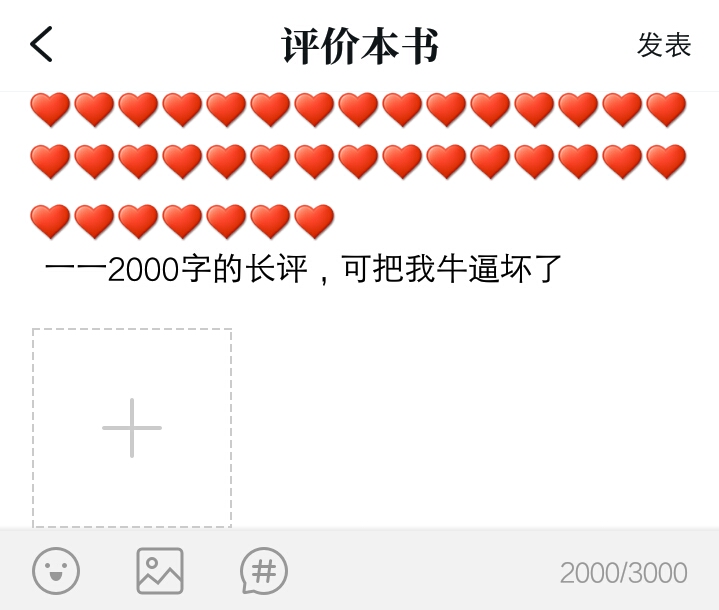Insert a hashtag topic
Image resolution: width=719 pixels, height=610 pixels.
pyautogui.click(x=264, y=571)
